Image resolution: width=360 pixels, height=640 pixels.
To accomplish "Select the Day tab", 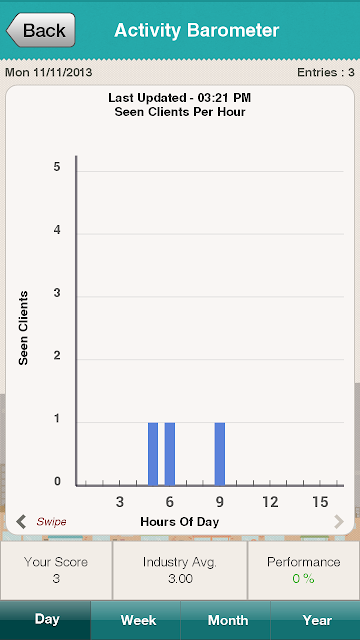I will click(x=45, y=620).
